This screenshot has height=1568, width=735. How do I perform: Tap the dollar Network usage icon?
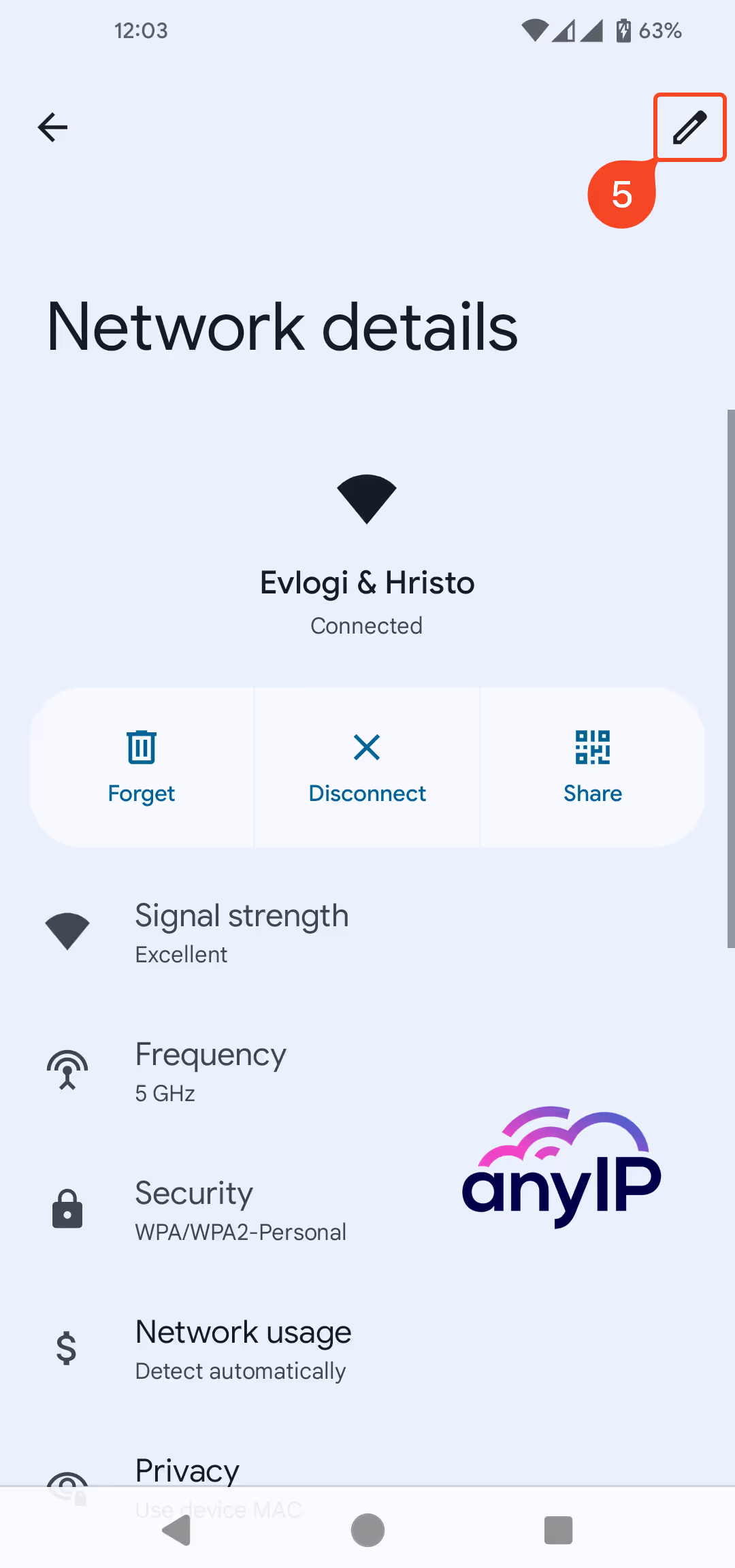pyautogui.click(x=66, y=1348)
